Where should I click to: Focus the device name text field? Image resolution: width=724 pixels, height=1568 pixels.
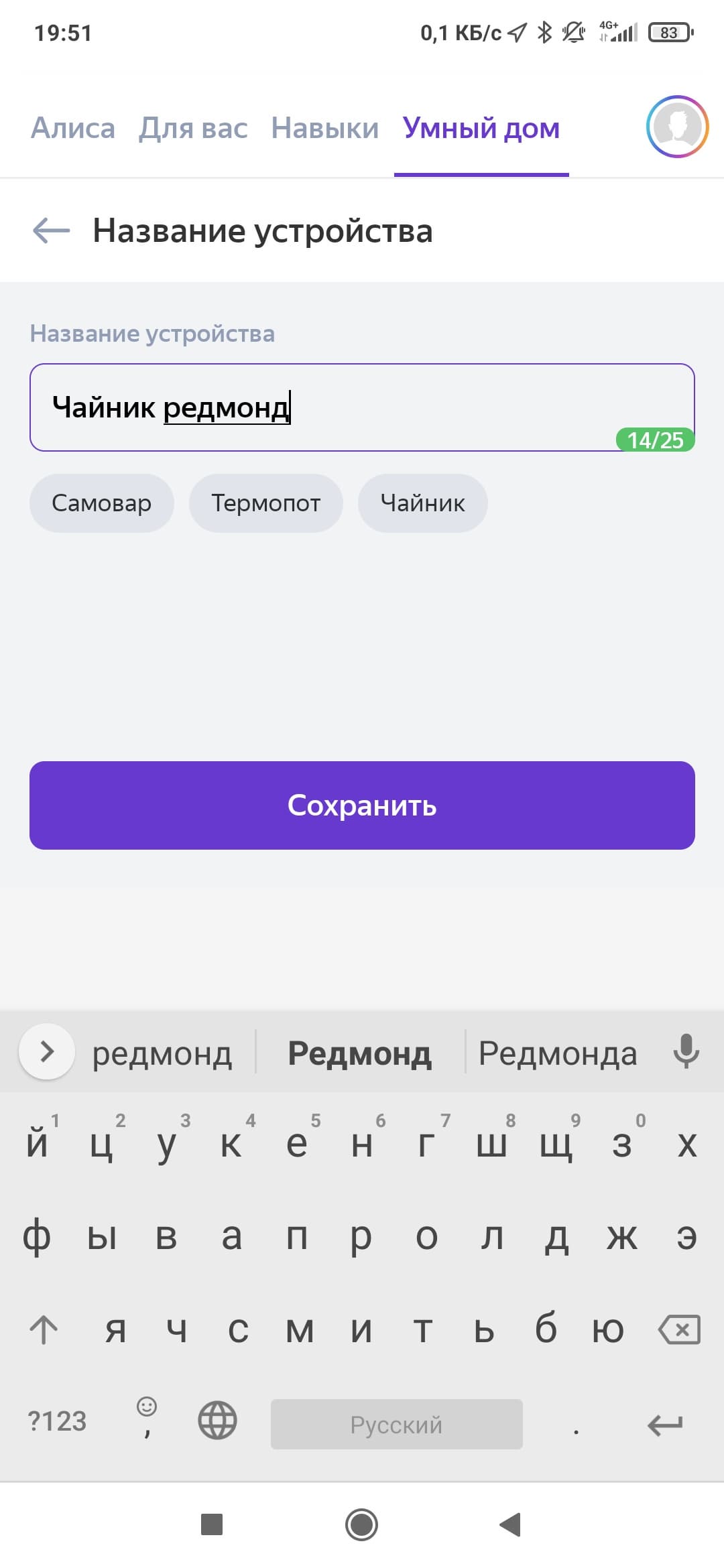click(x=362, y=407)
